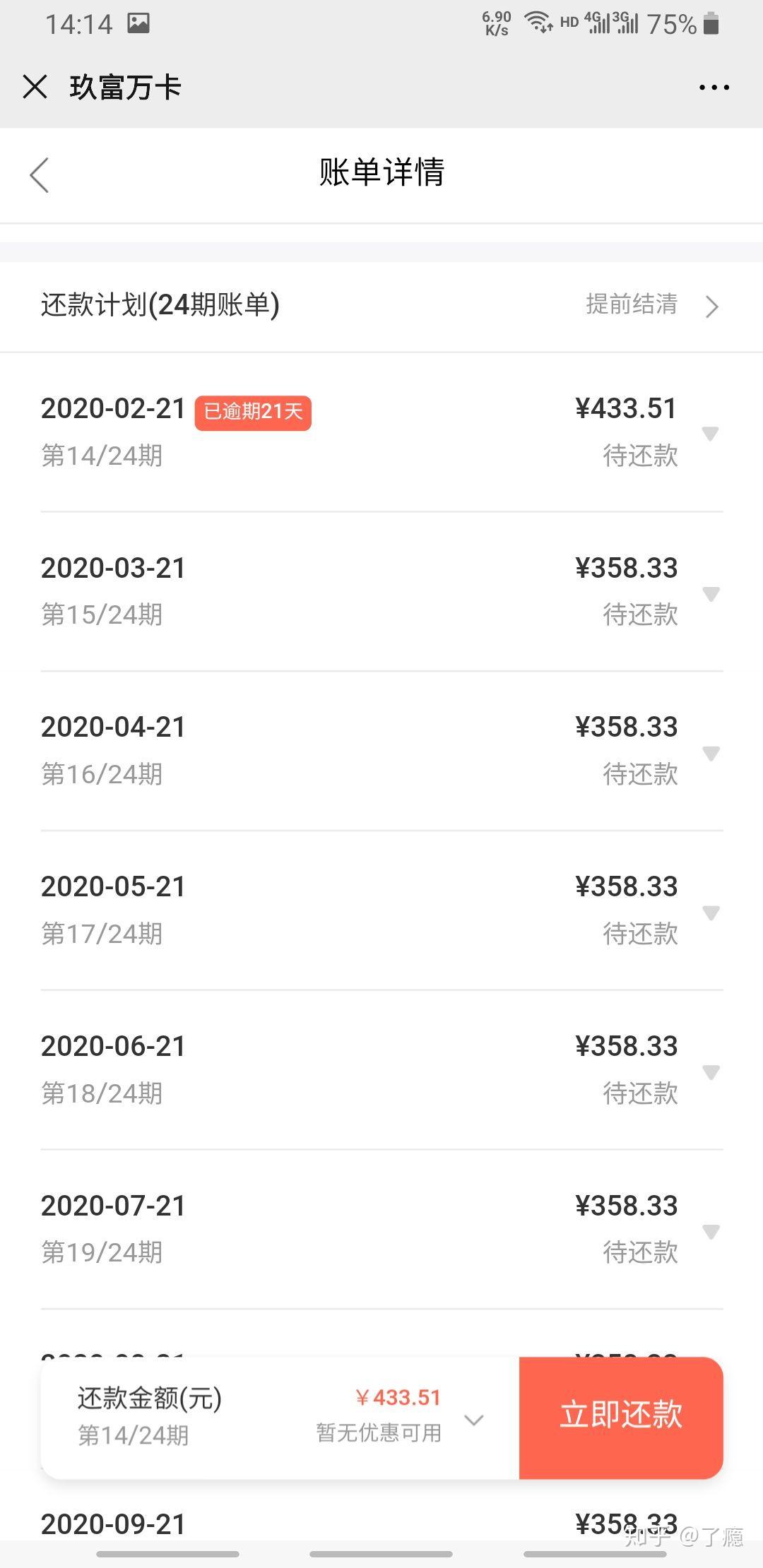Expand the 2020-05-21 installment details
Viewport: 763px width, 1568px height.
(x=710, y=912)
